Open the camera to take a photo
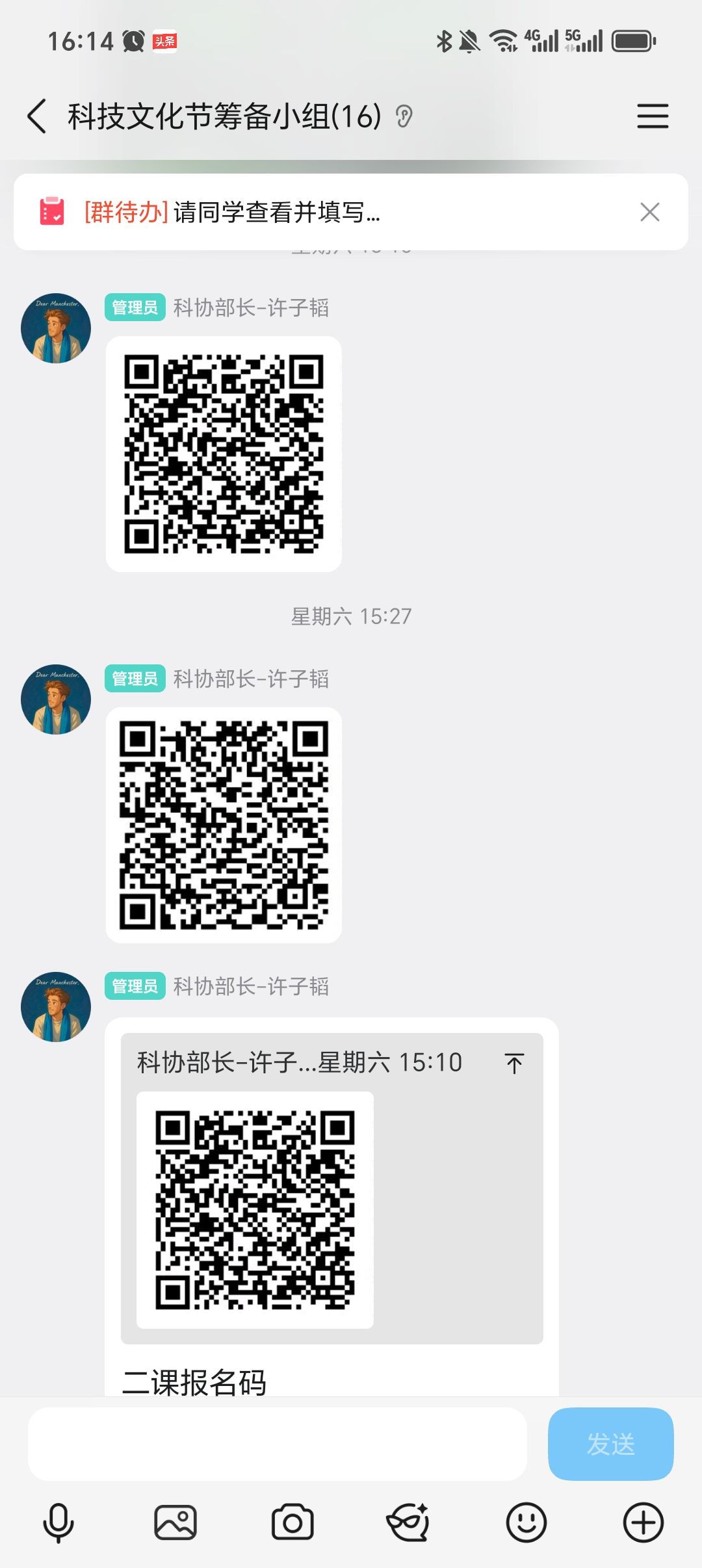Screen dimensions: 702x1568 [x=292, y=1522]
